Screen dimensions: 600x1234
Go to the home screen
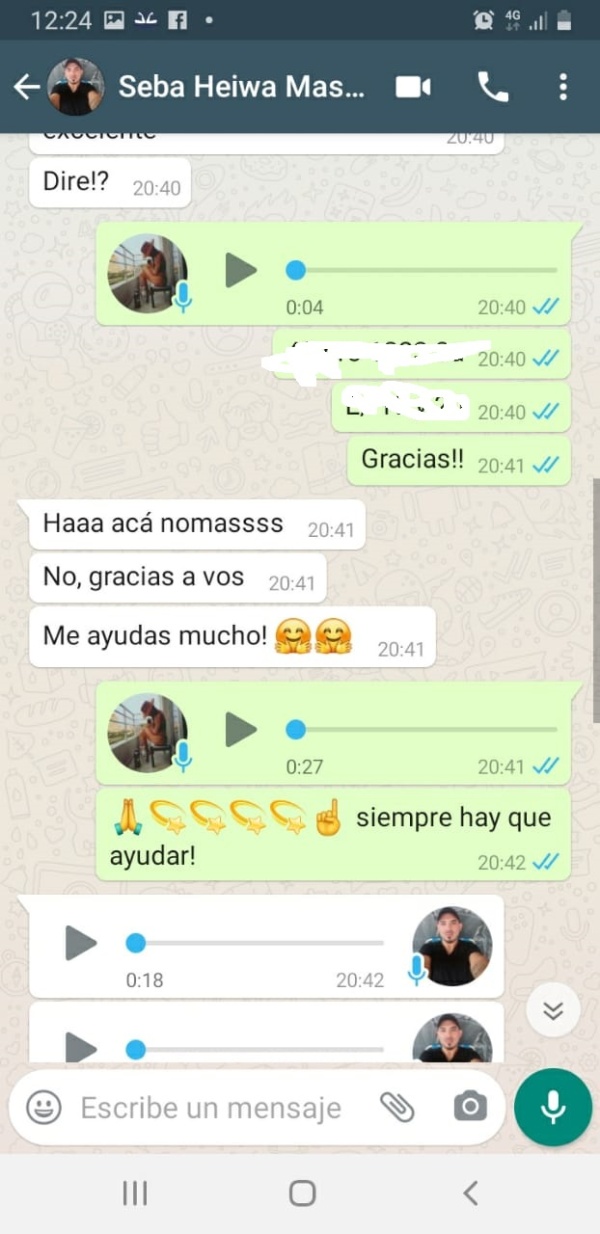(x=302, y=1192)
